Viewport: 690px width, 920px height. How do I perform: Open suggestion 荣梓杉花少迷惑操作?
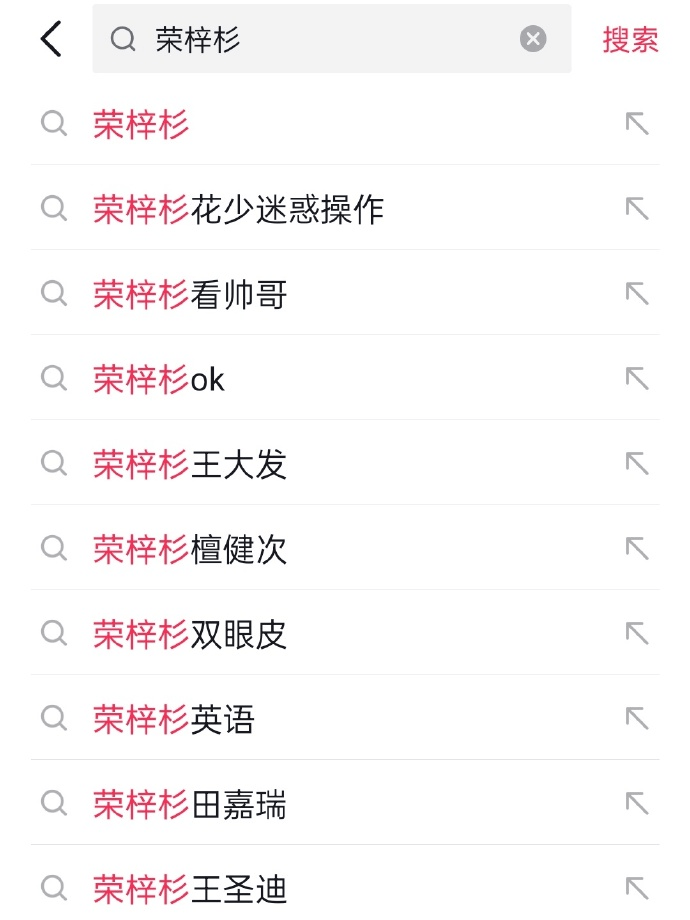[x=238, y=209]
